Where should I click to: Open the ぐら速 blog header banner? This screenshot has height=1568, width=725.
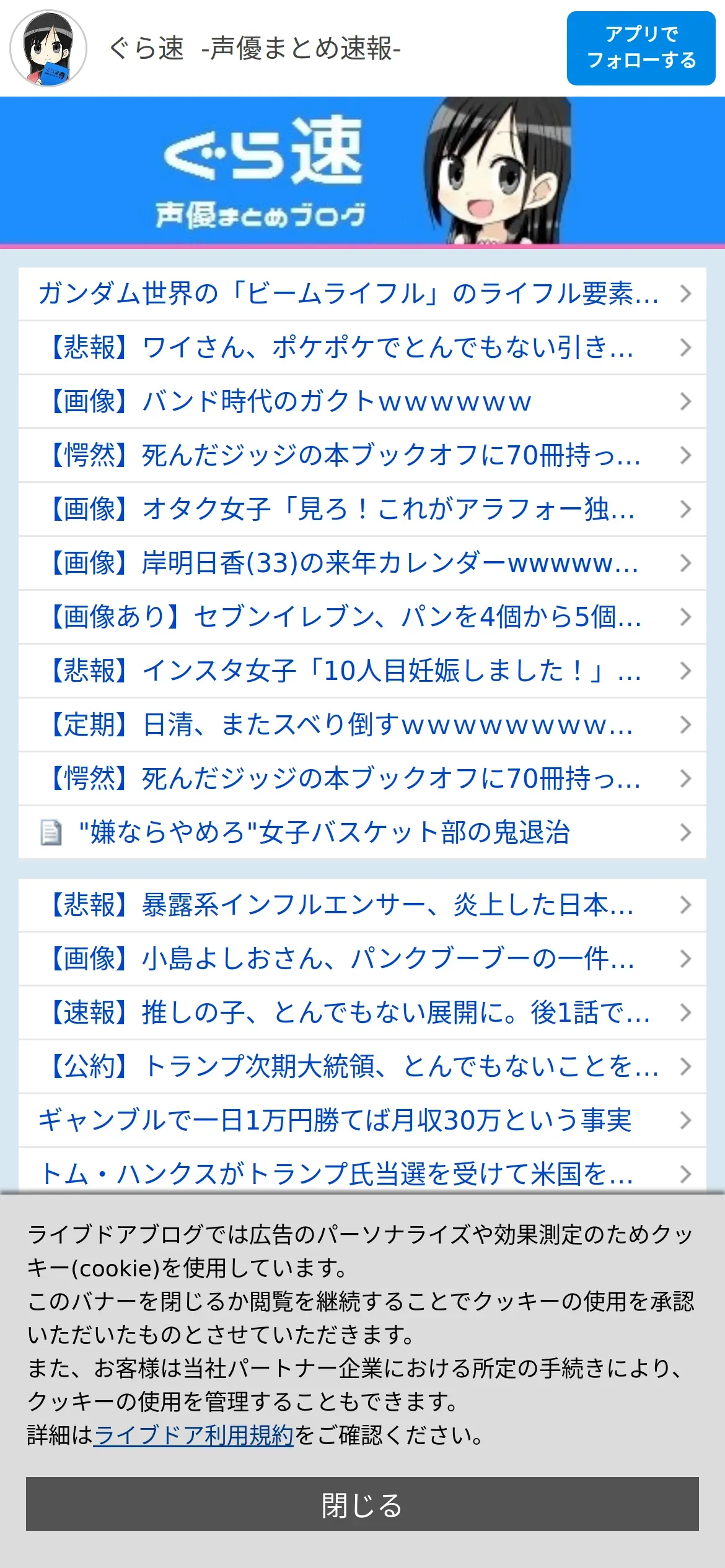(x=362, y=172)
